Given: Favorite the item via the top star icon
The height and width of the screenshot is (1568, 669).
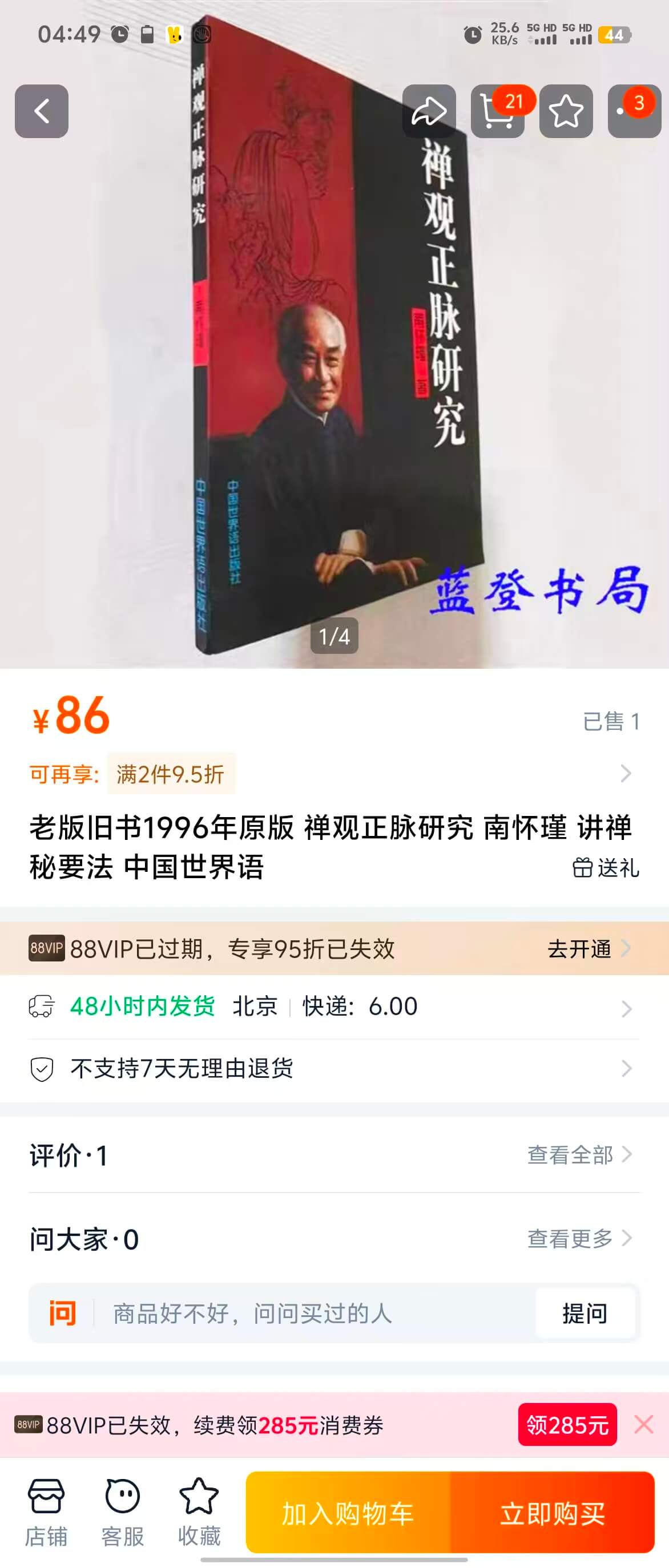Looking at the screenshot, I should [x=566, y=111].
